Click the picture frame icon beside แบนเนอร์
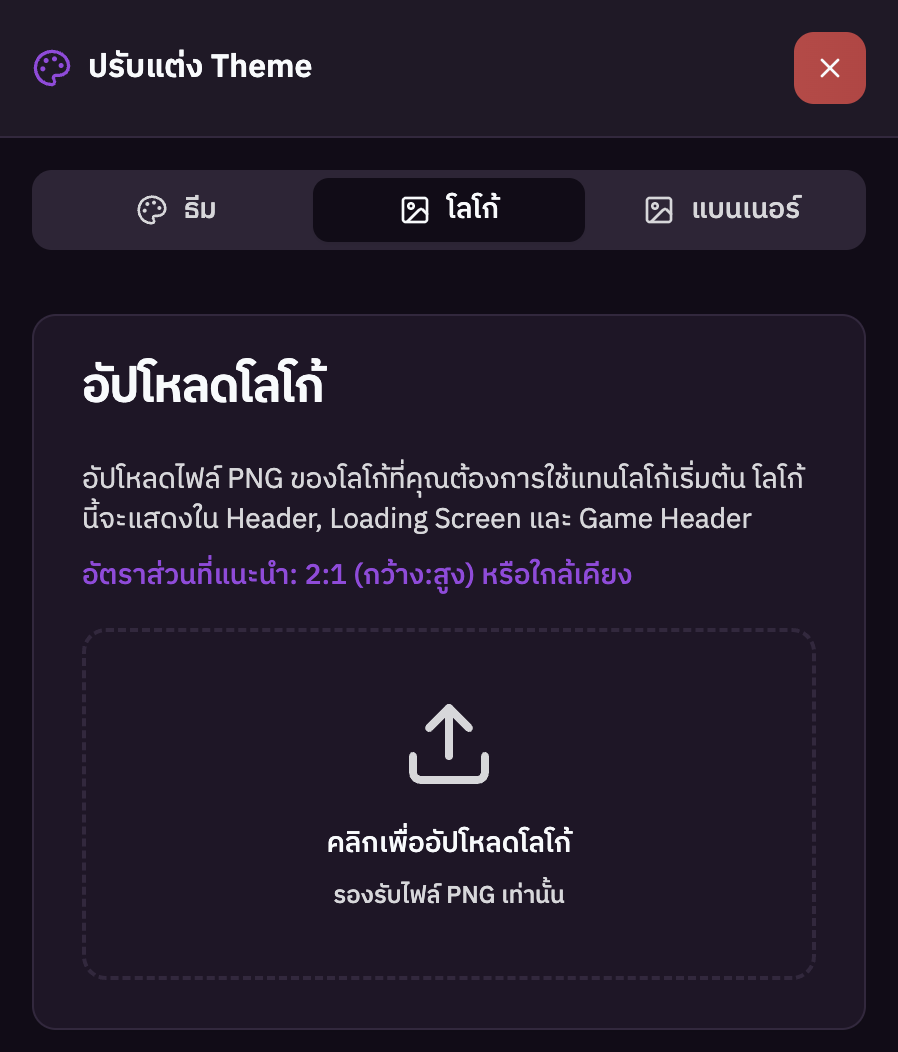The height and width of the screenshot is (1052, 898). [659, 210]
